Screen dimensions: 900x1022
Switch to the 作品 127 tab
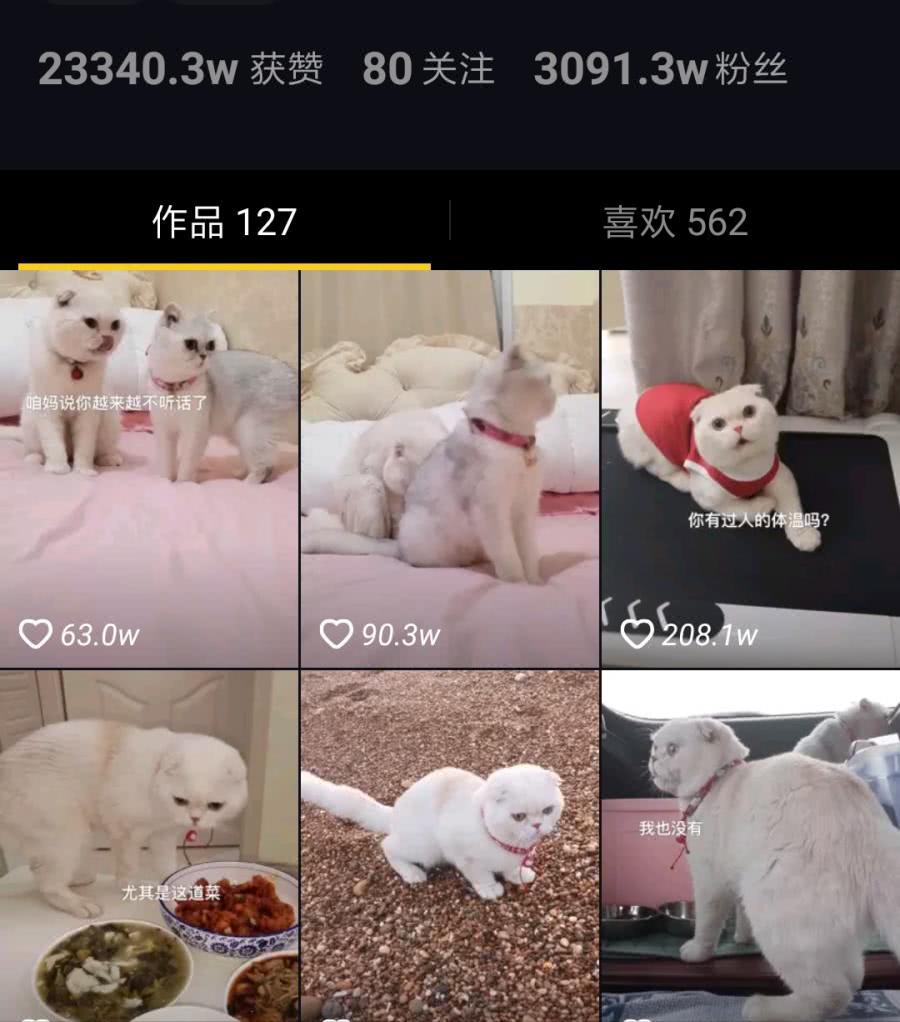pyautogui.click(x=224, y=222)
